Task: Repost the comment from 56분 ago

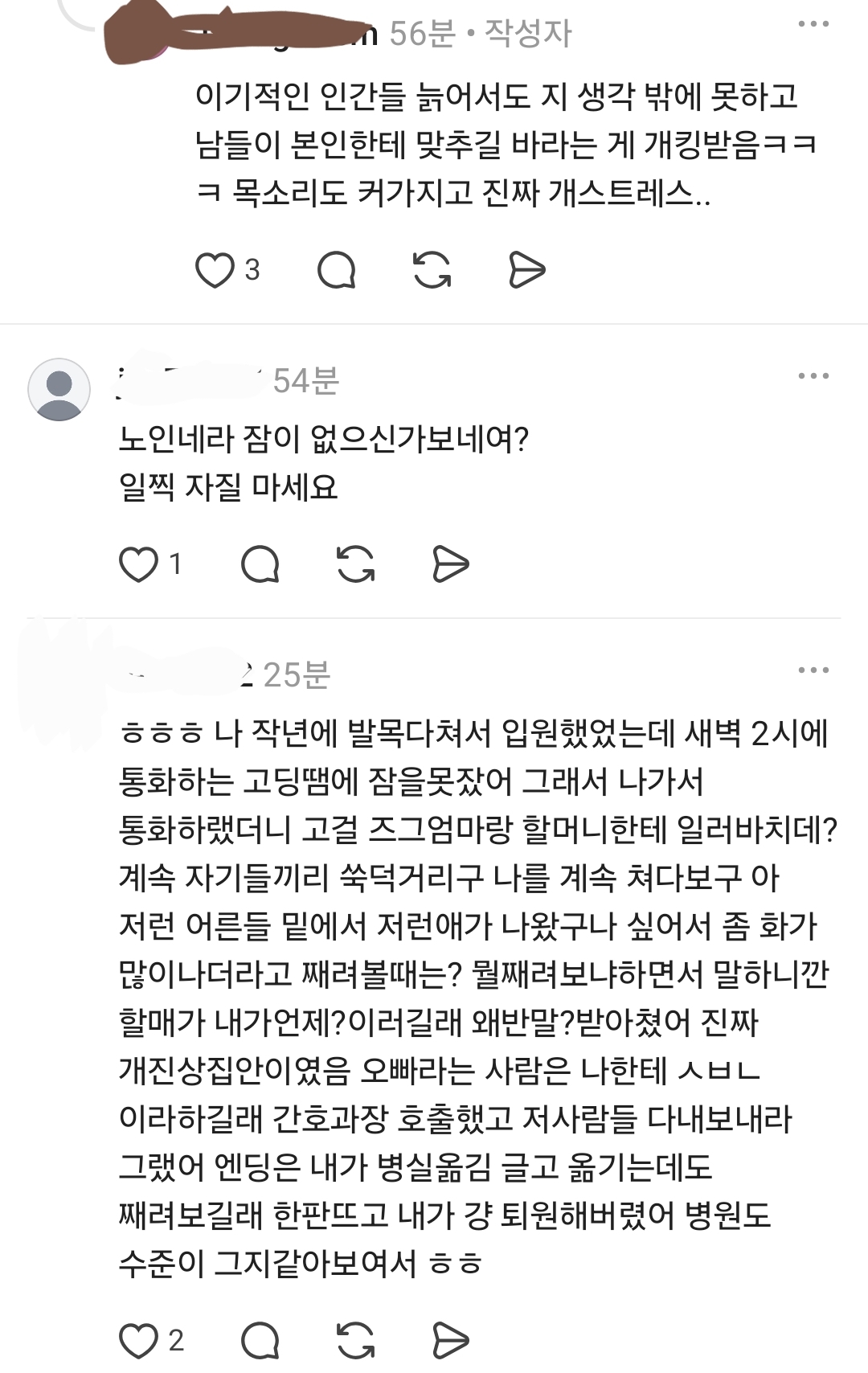Action: [432, 270]
